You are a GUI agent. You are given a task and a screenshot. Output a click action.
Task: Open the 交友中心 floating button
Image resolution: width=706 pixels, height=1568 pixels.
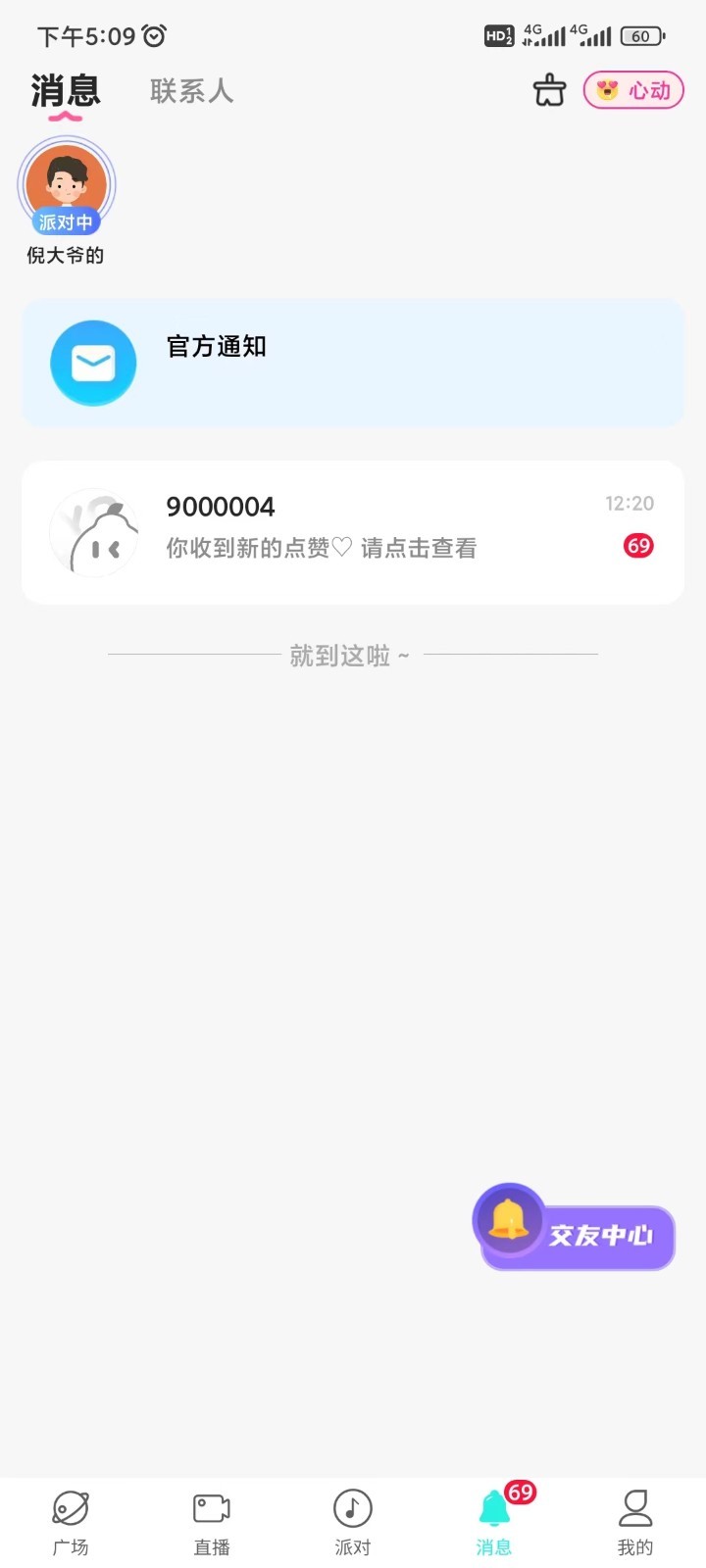[576, 1231]
